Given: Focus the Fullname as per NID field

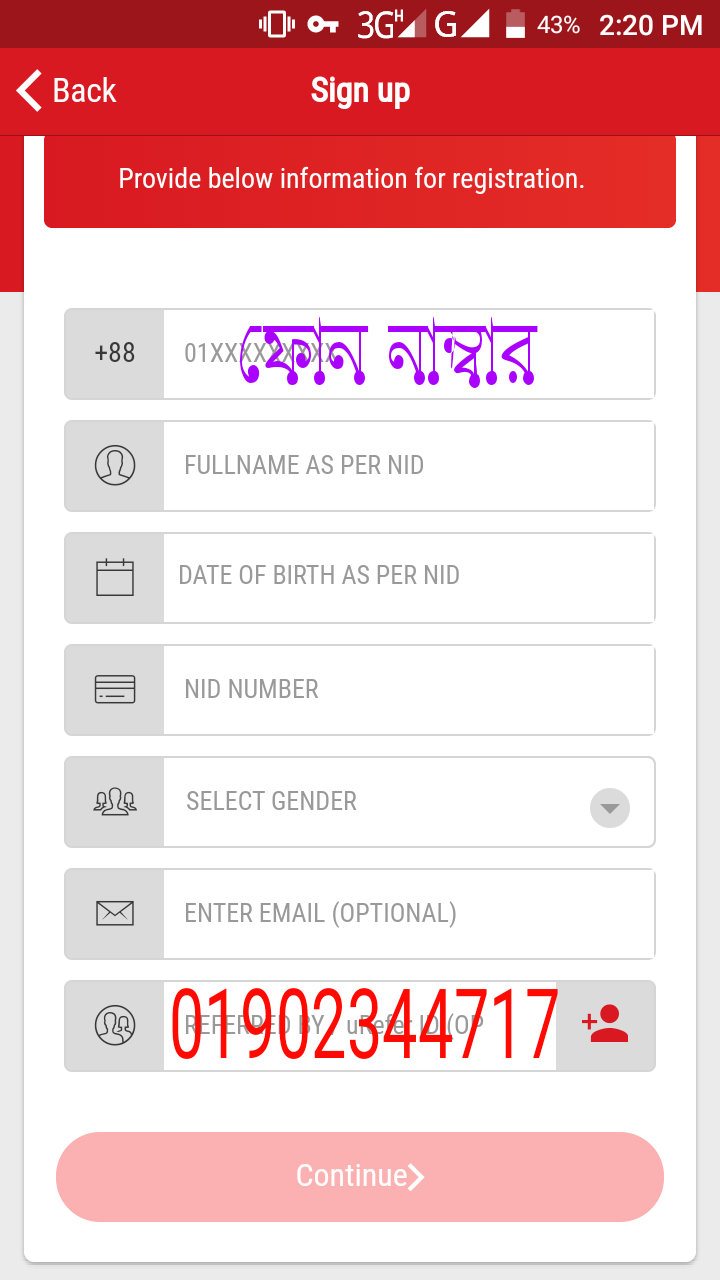Looking at the screenshot, I should pyautogui.click(x=408, y=466).
